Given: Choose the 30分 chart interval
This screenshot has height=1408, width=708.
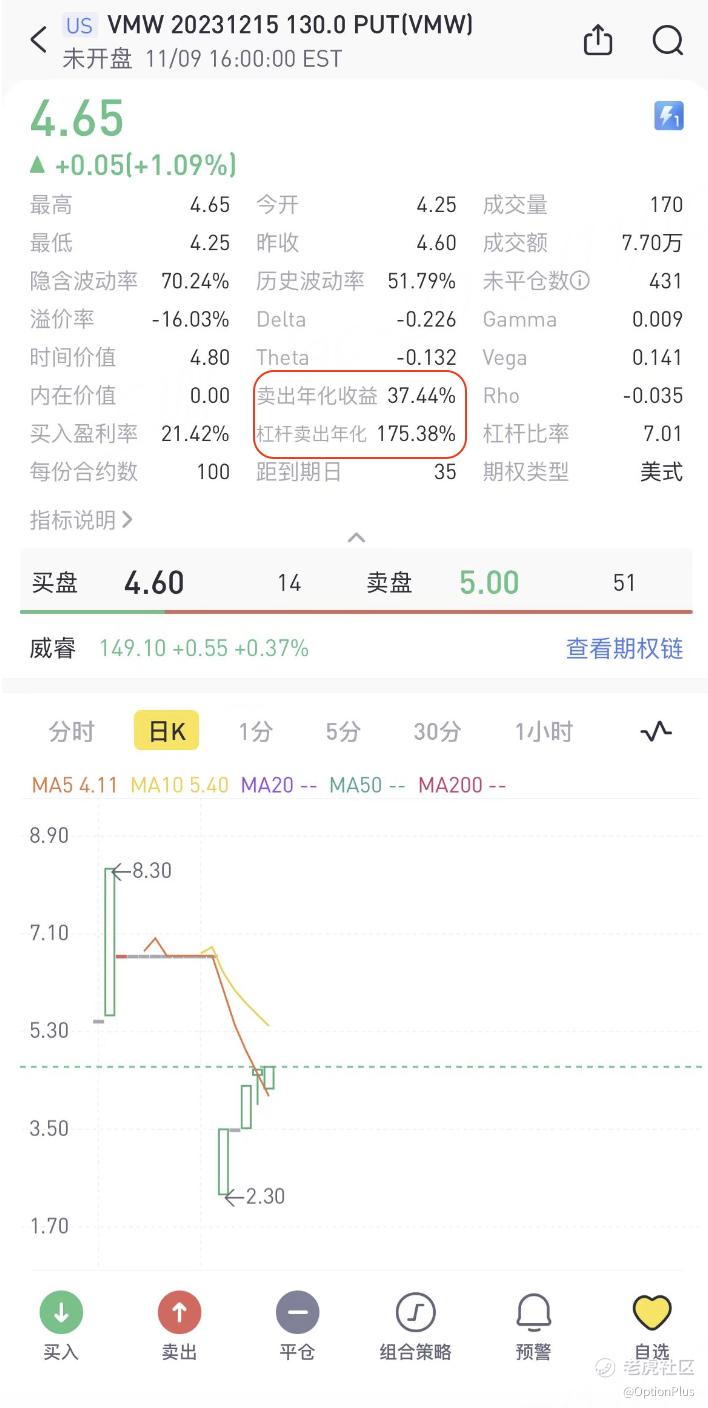Looking at the screenshot, I should 437,732.
